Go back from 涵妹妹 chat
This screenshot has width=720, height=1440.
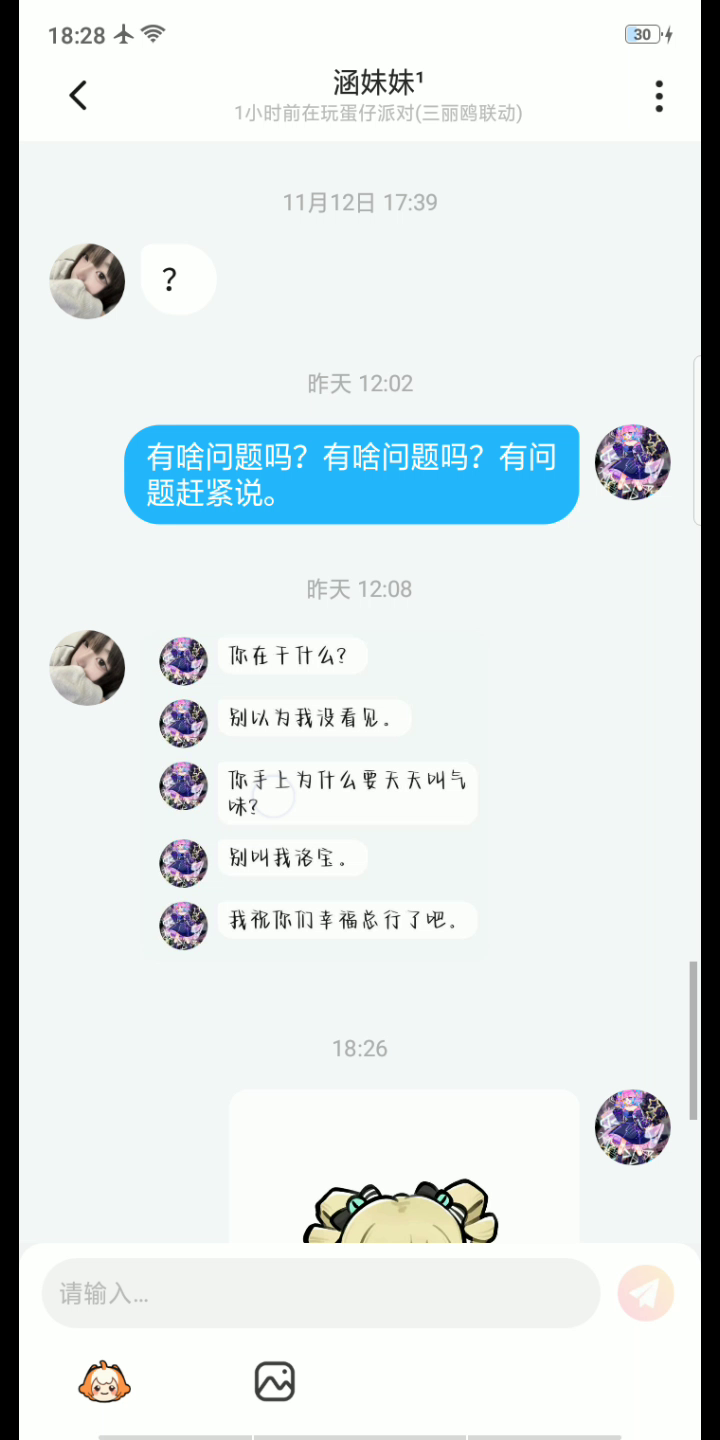pos(78,96)
